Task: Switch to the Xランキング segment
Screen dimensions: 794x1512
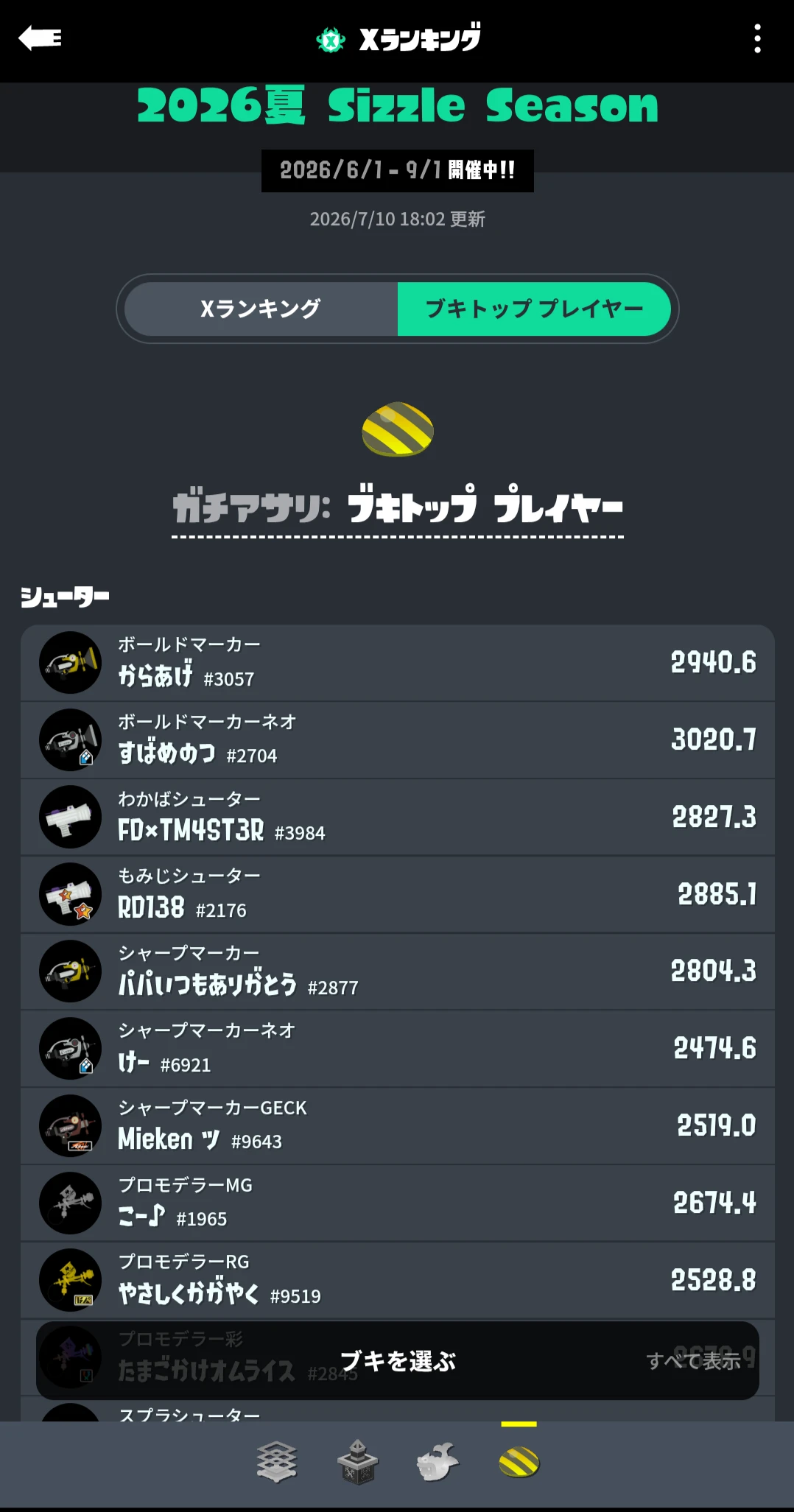Action: point(261,309)
